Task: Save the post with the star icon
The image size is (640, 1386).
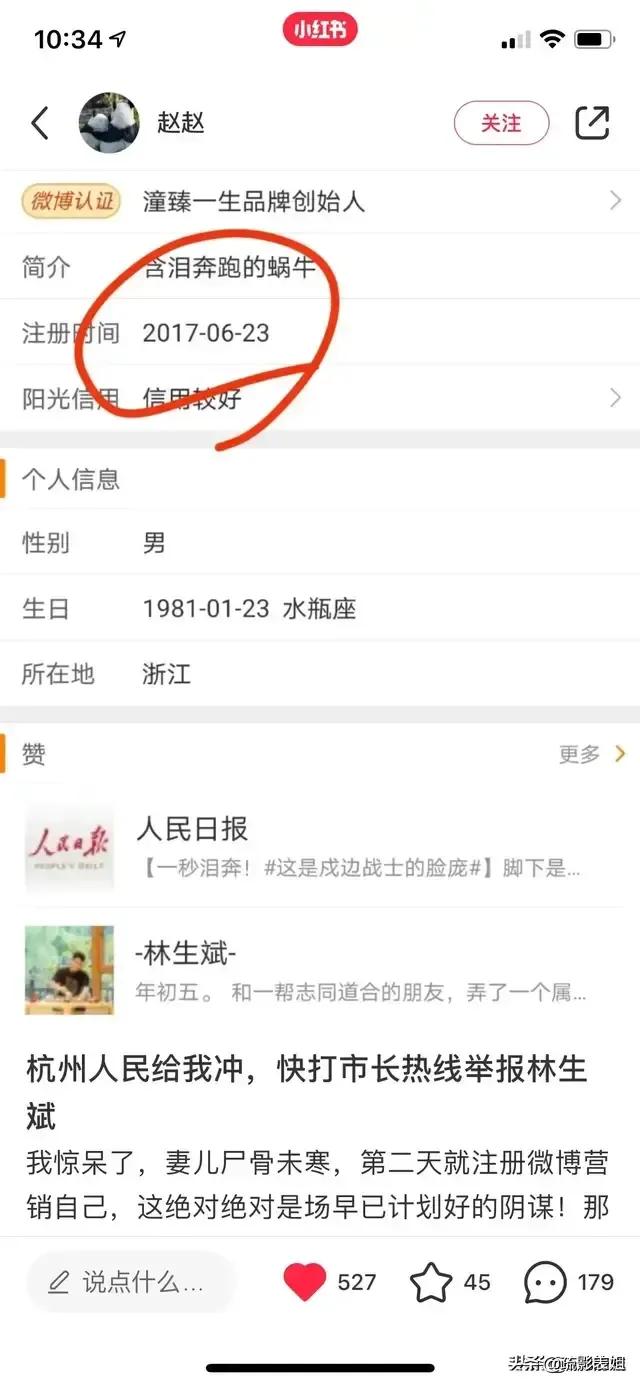Action: pos(431,1282)
